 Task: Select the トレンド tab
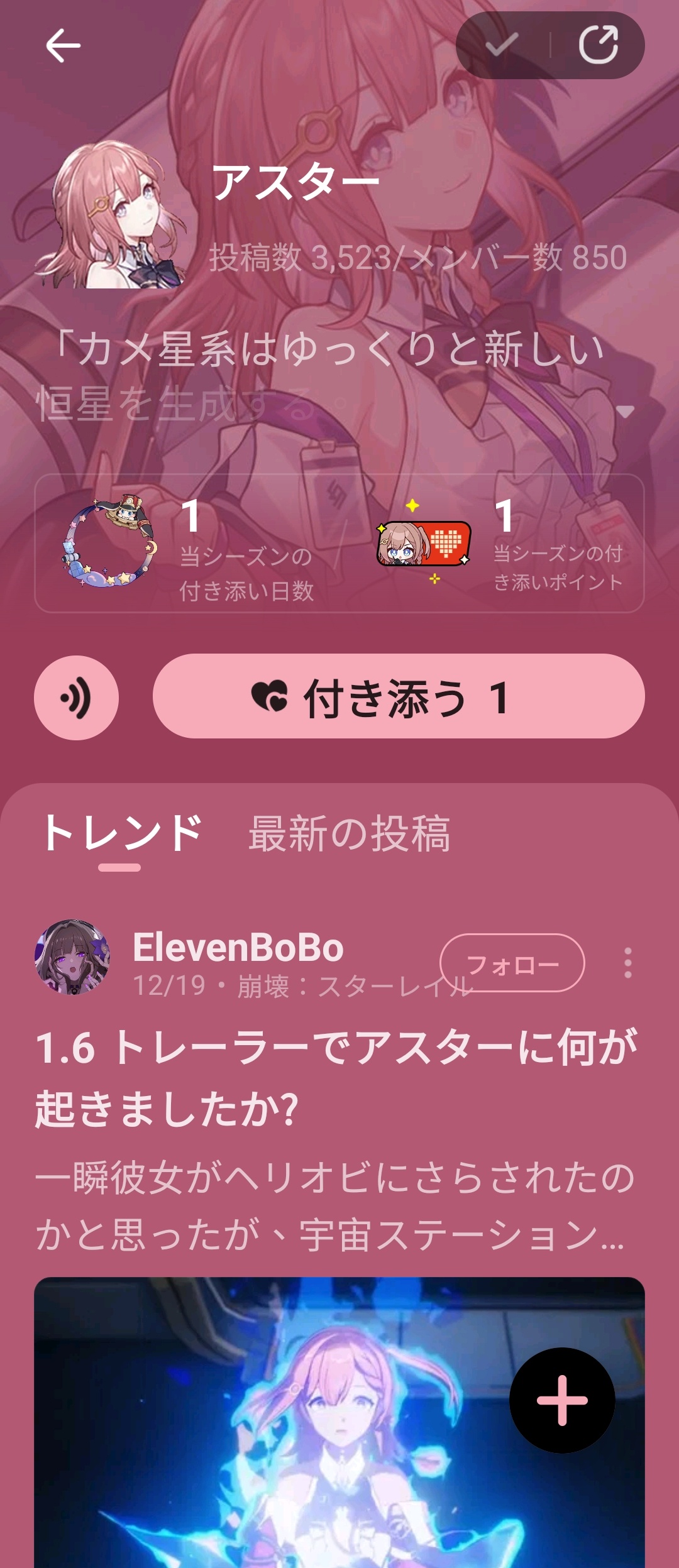[121, 834]
